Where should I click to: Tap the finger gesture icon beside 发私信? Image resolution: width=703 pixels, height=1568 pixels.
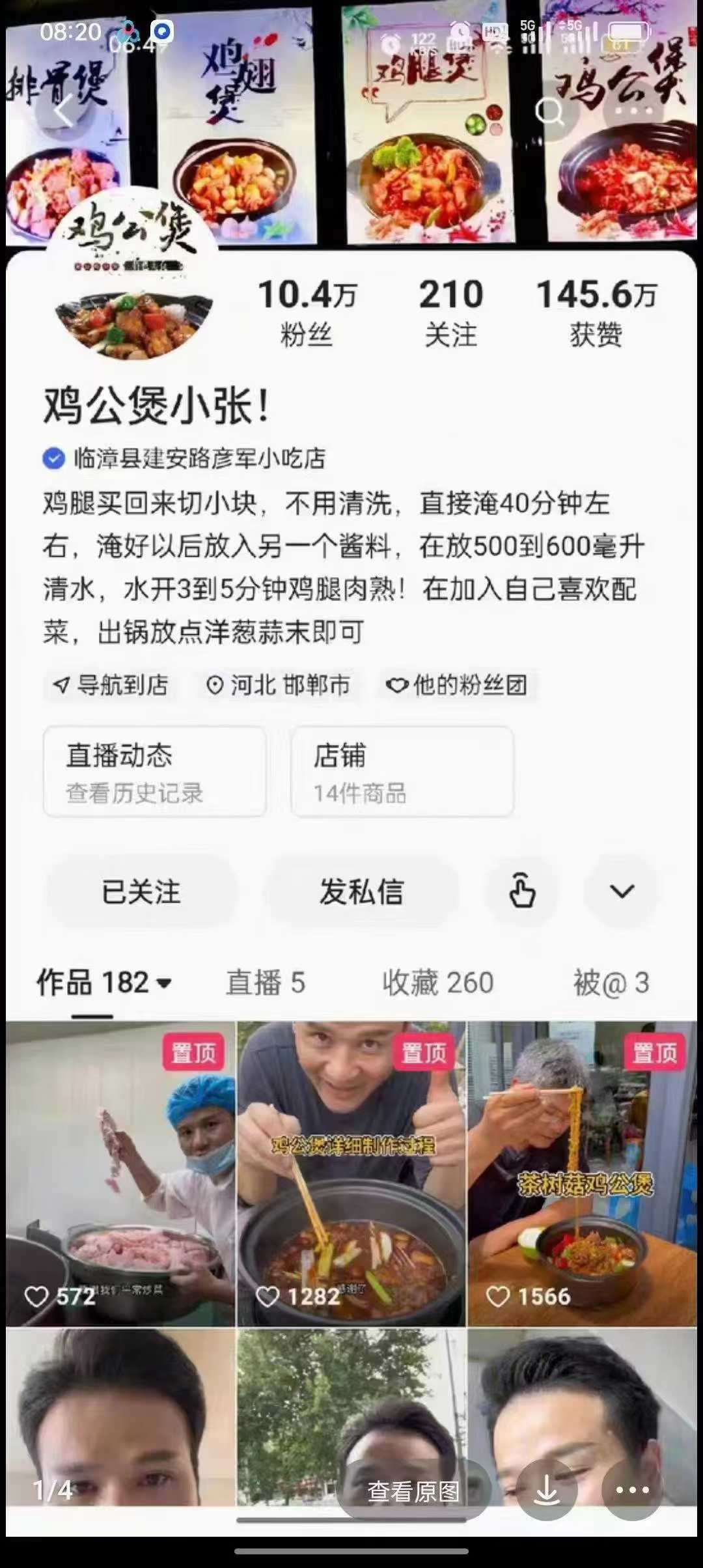[522, 892]
